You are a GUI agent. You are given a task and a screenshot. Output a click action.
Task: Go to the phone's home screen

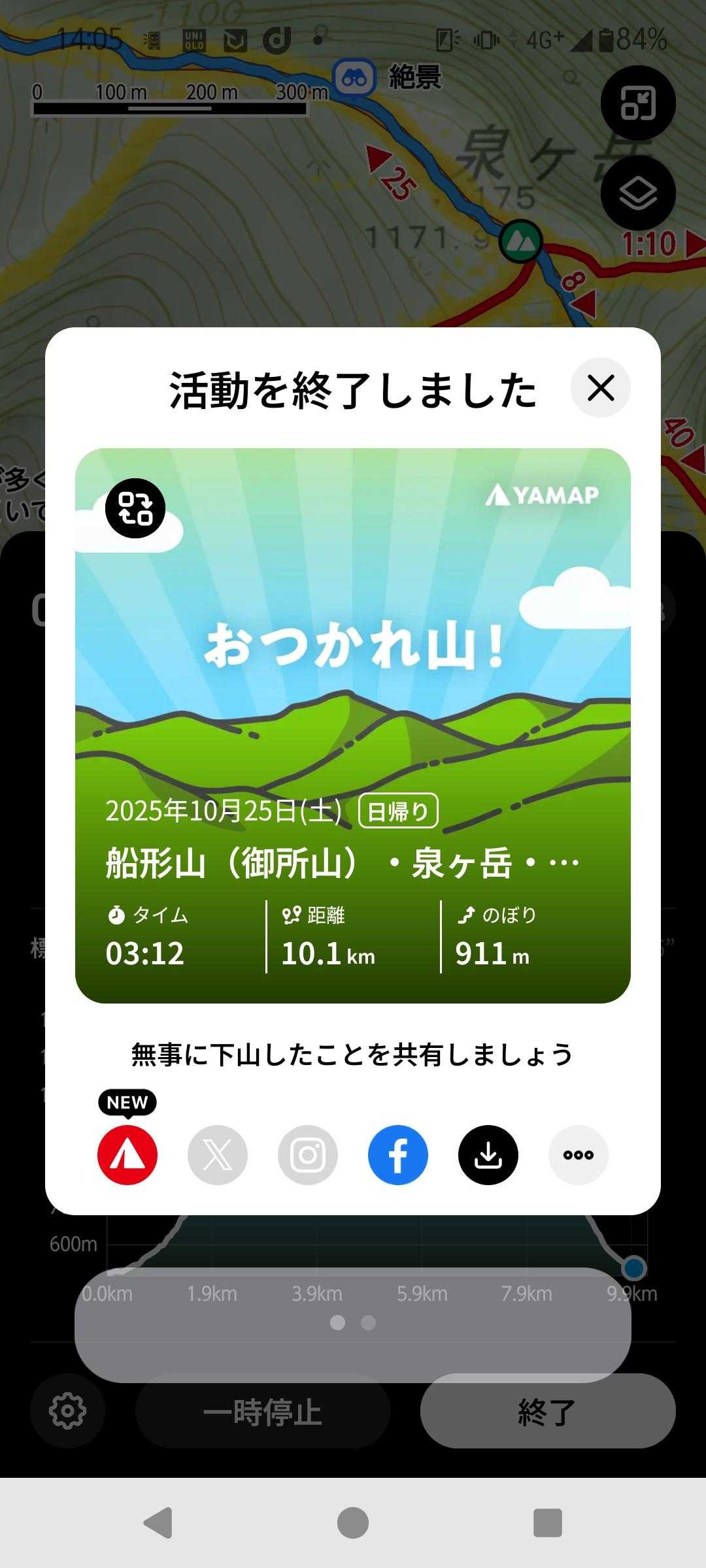(353, 1523)
